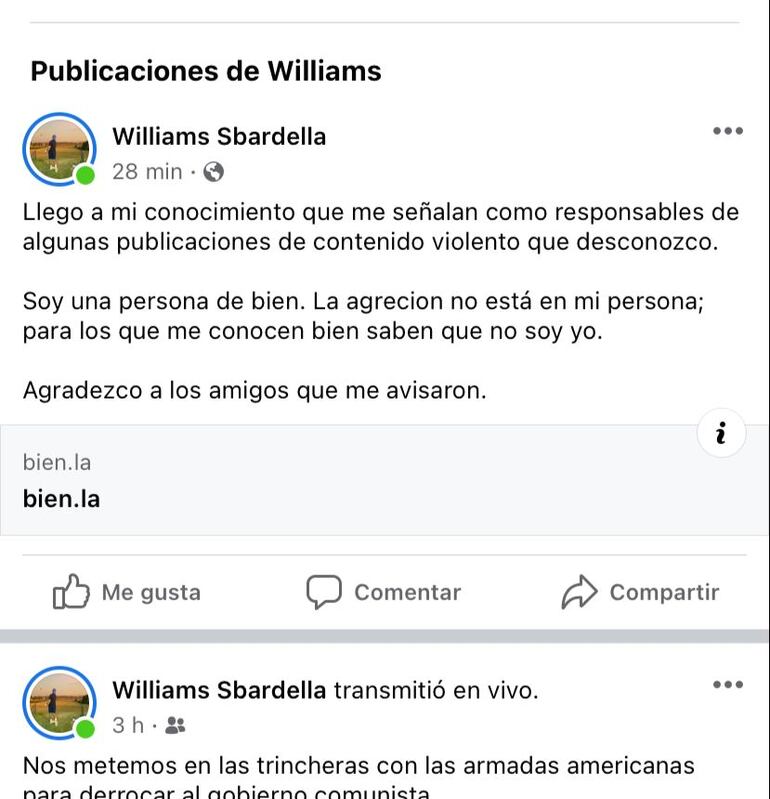The image size is (770, 799).
Task: Click Williams Sbardella's profile picture on the top post
Action: 58,147
